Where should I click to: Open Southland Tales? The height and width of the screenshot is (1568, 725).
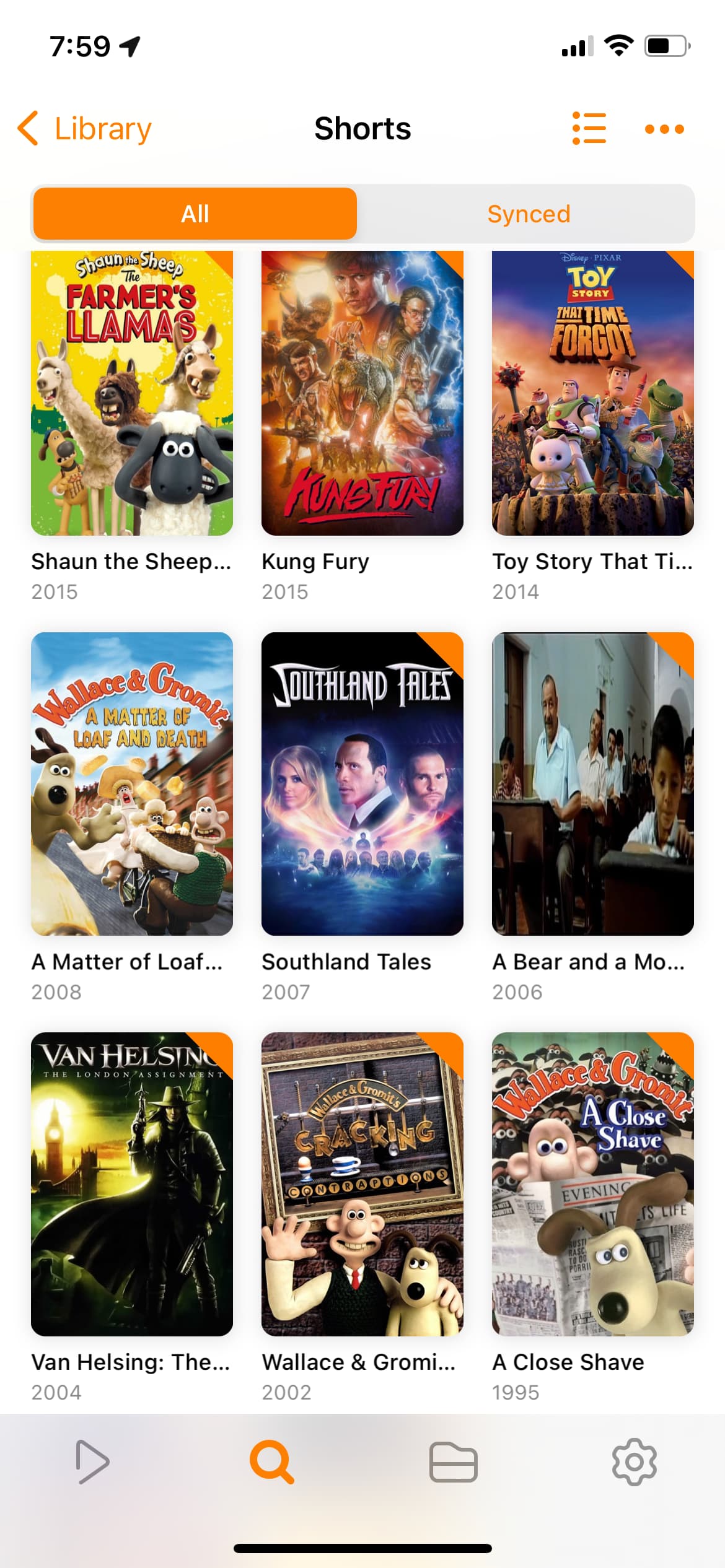coord(362,783)
